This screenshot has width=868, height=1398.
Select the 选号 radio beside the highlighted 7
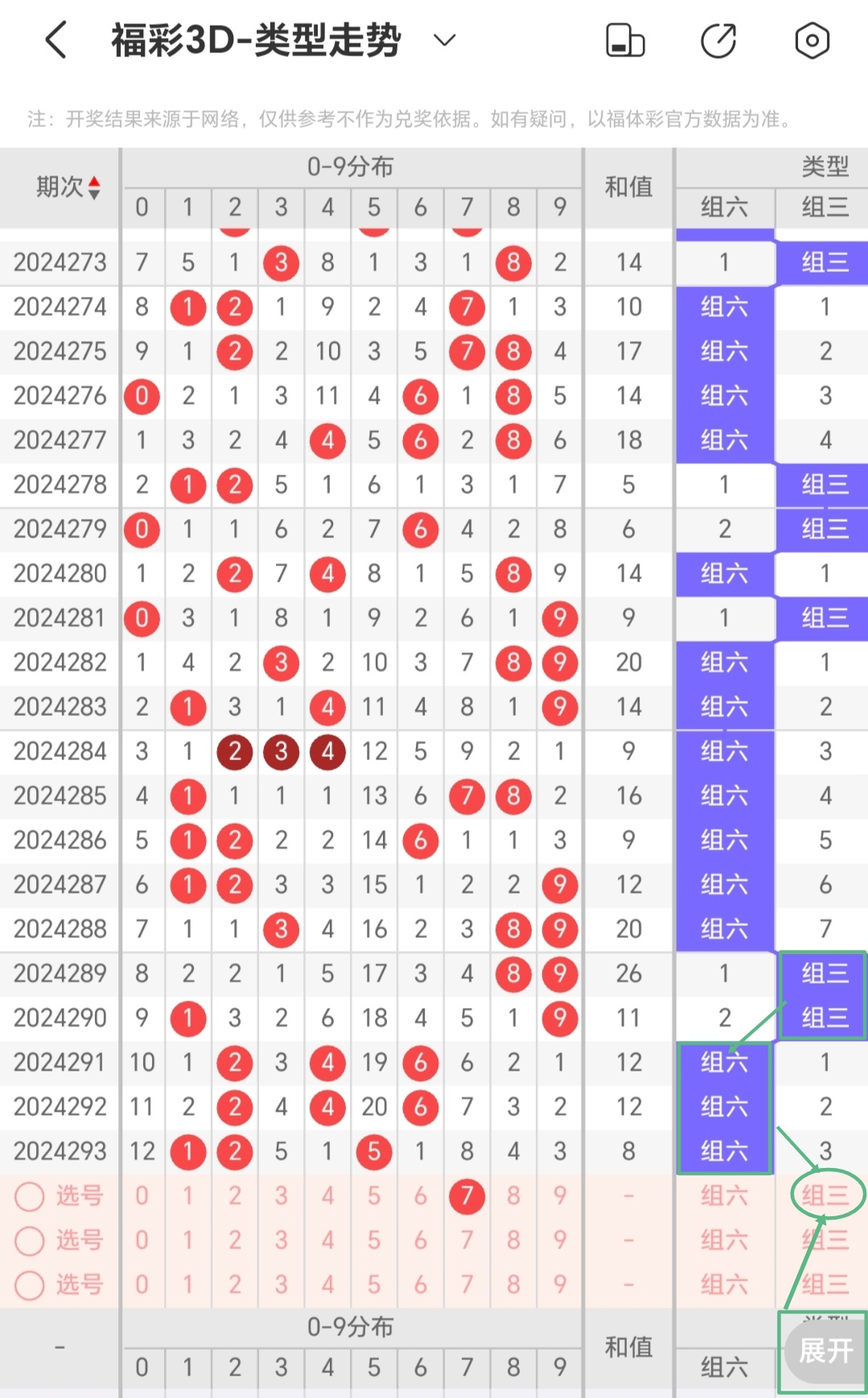[x=30, y=1196]
